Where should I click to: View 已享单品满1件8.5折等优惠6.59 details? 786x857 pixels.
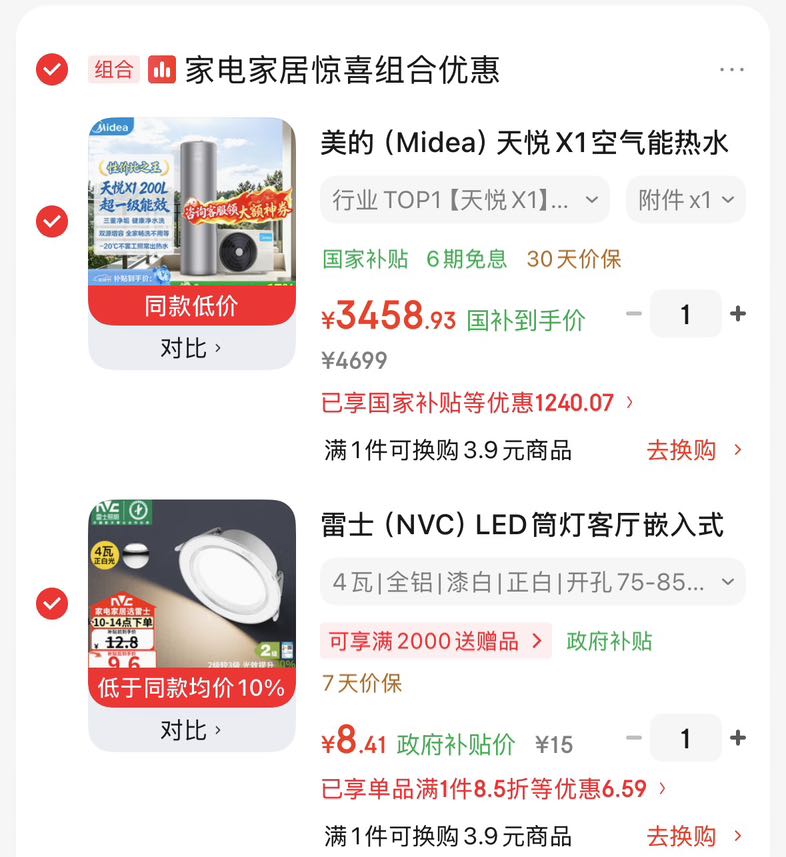(494, 789)
